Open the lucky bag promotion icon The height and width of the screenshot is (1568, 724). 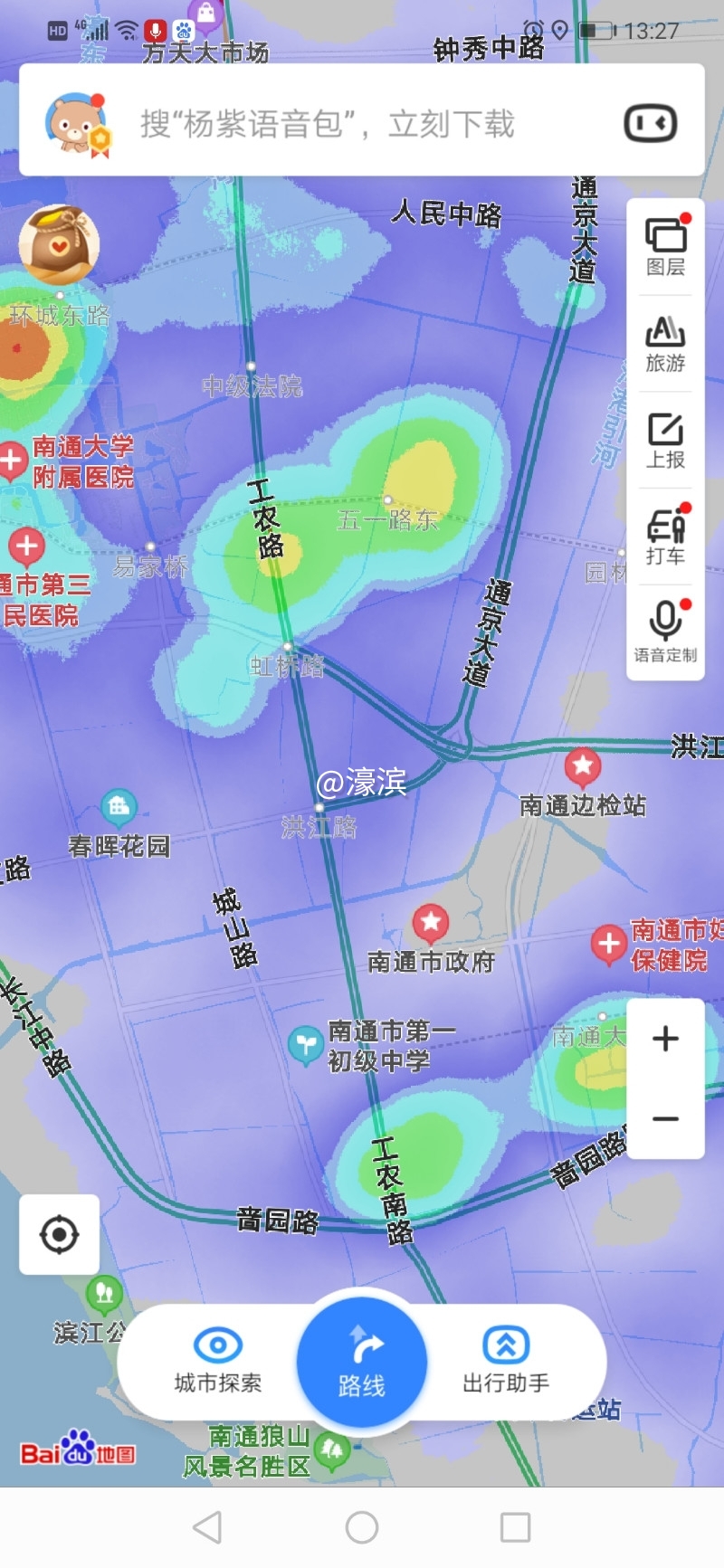coord(59,246)
